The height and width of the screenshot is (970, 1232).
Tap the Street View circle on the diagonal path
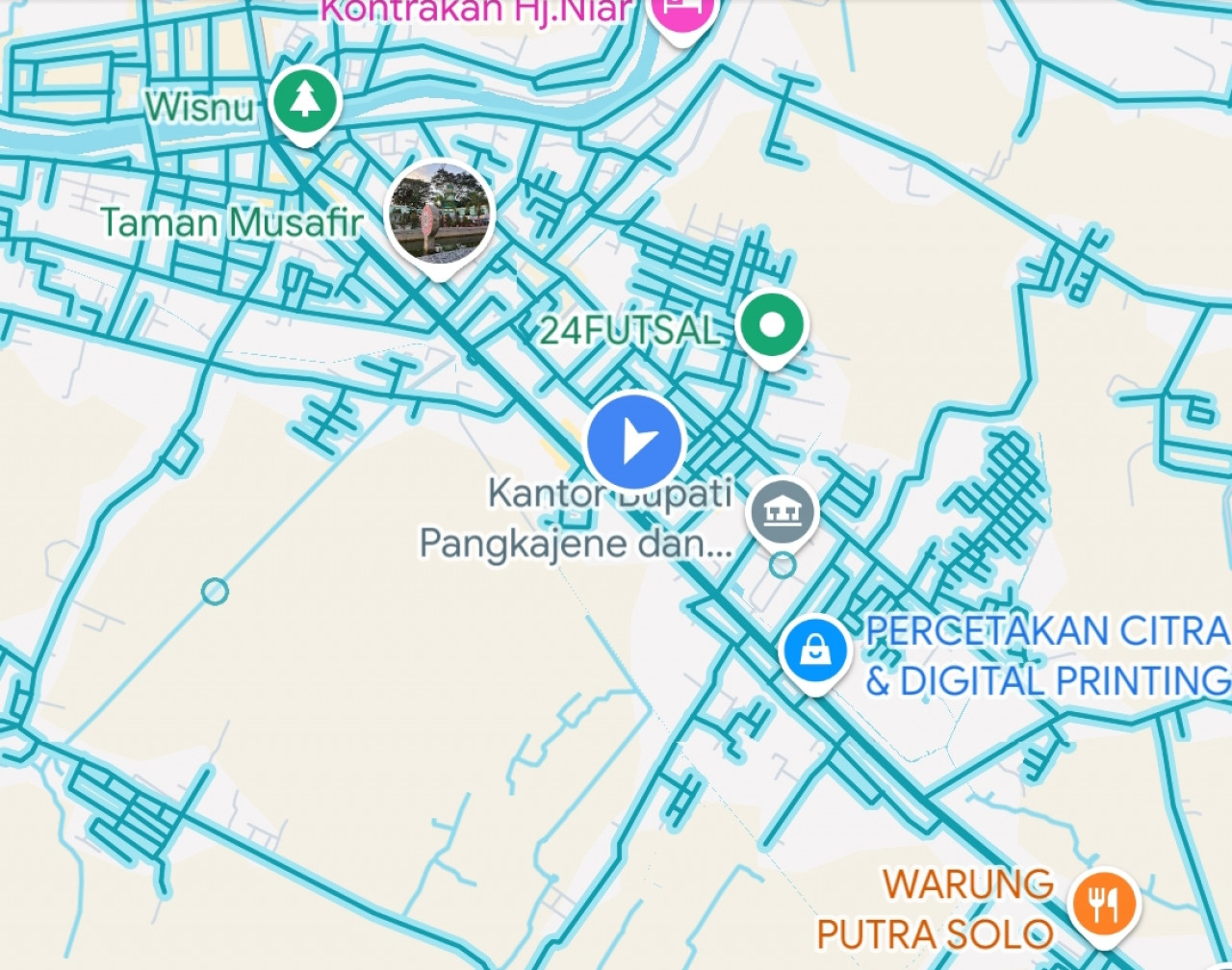215,591
